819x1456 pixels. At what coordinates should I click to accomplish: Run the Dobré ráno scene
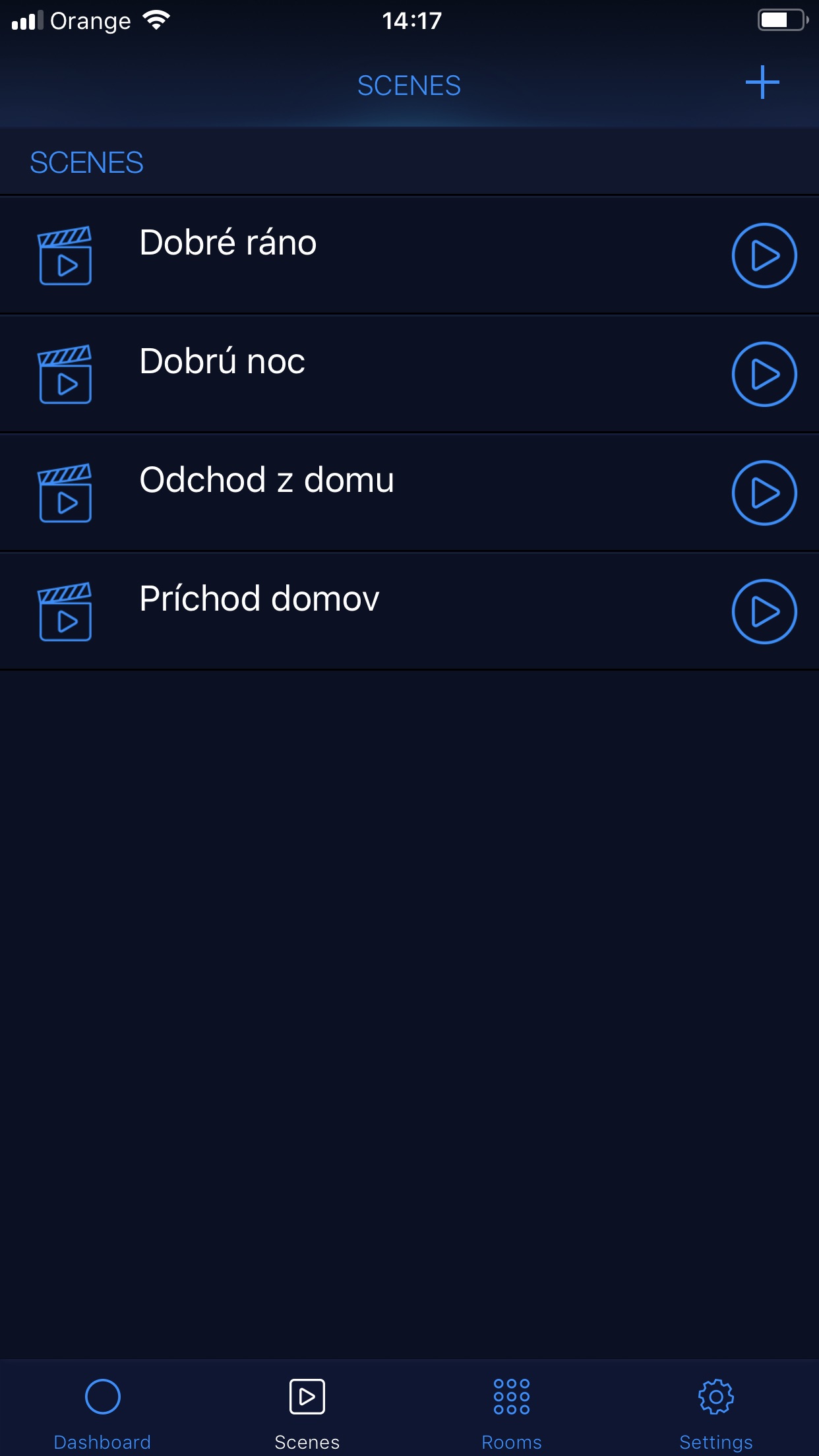764,256
